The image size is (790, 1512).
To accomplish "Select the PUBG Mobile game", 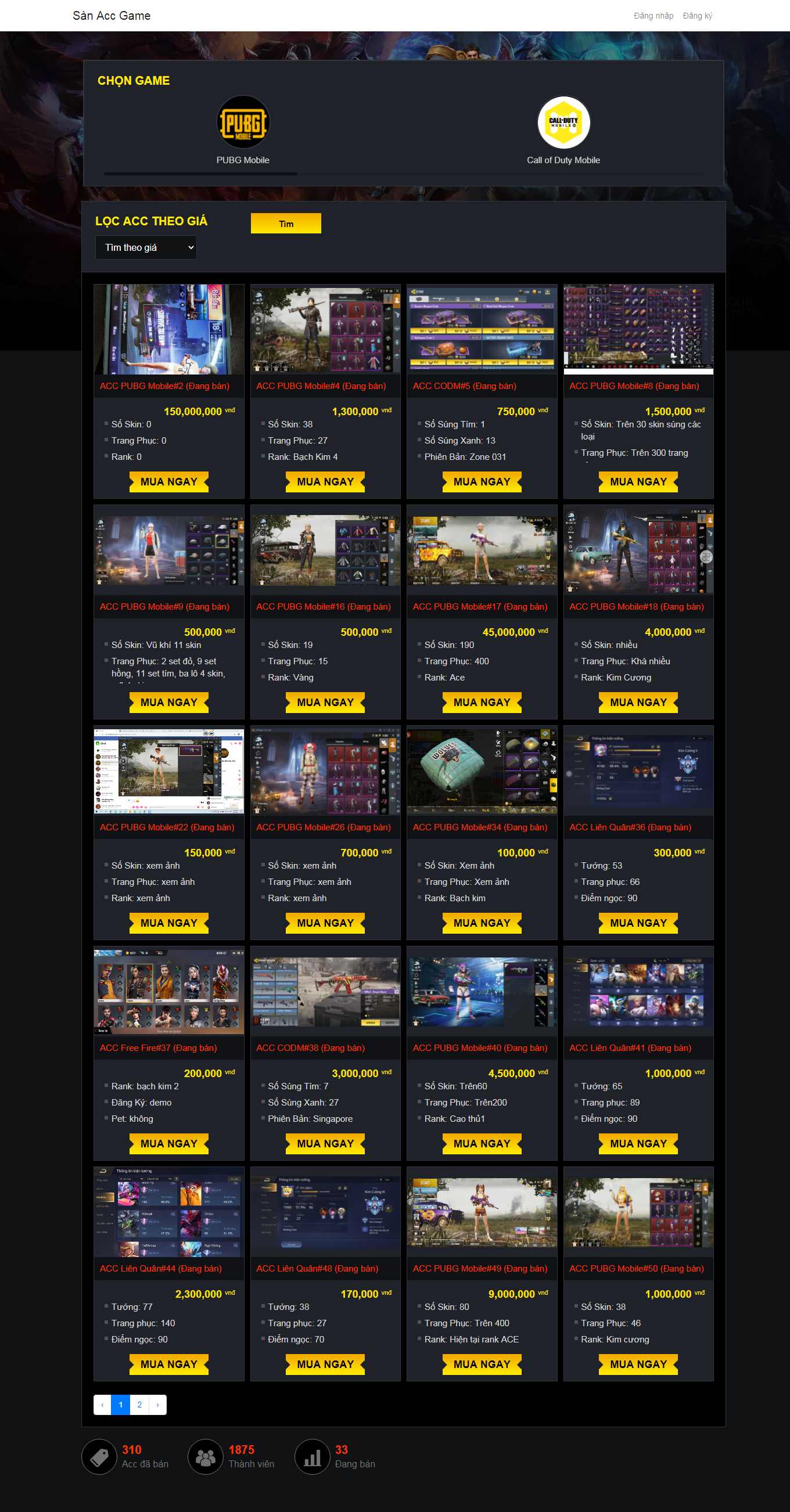I will [243, 123].
